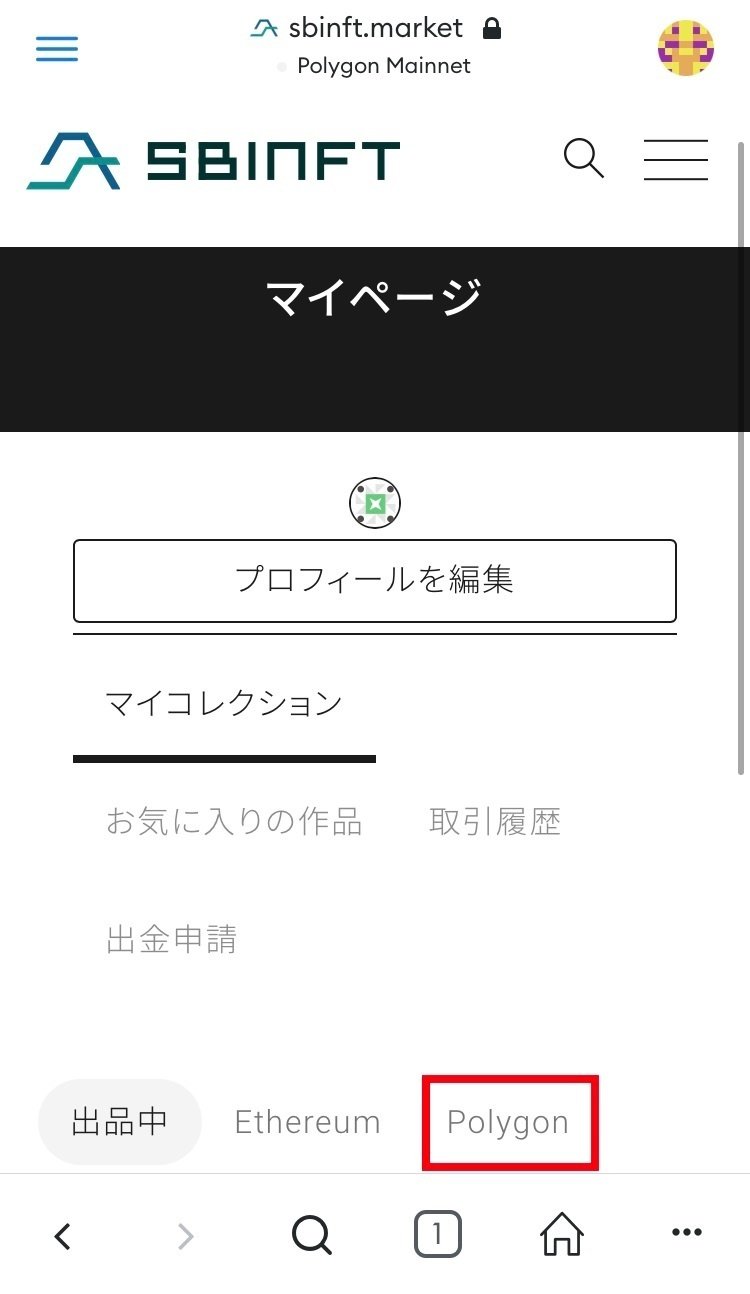
Task: Switch to マイコレクション tab
Action: coord(224,703)
